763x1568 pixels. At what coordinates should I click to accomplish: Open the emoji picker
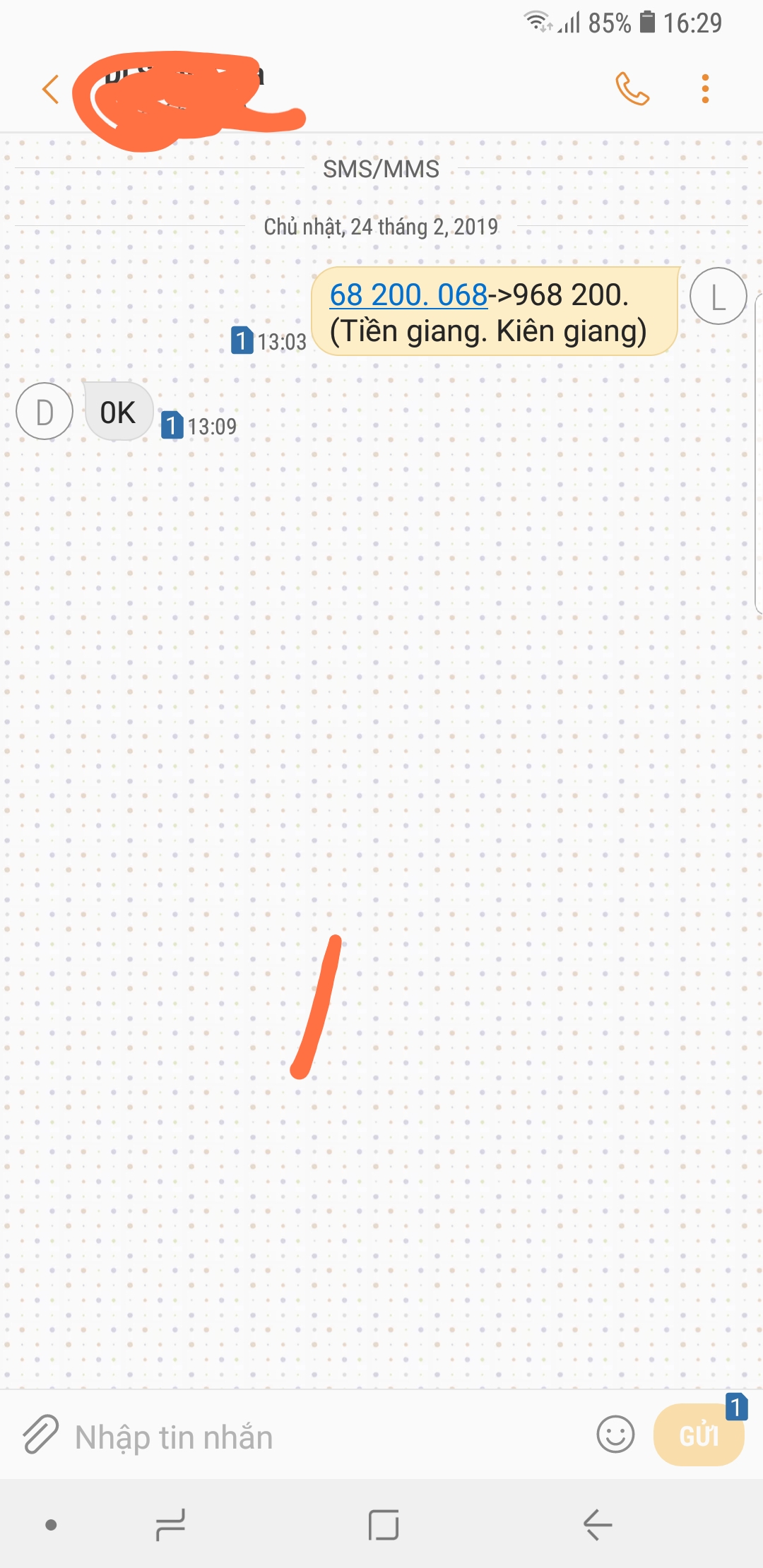tap(615, 1435)
